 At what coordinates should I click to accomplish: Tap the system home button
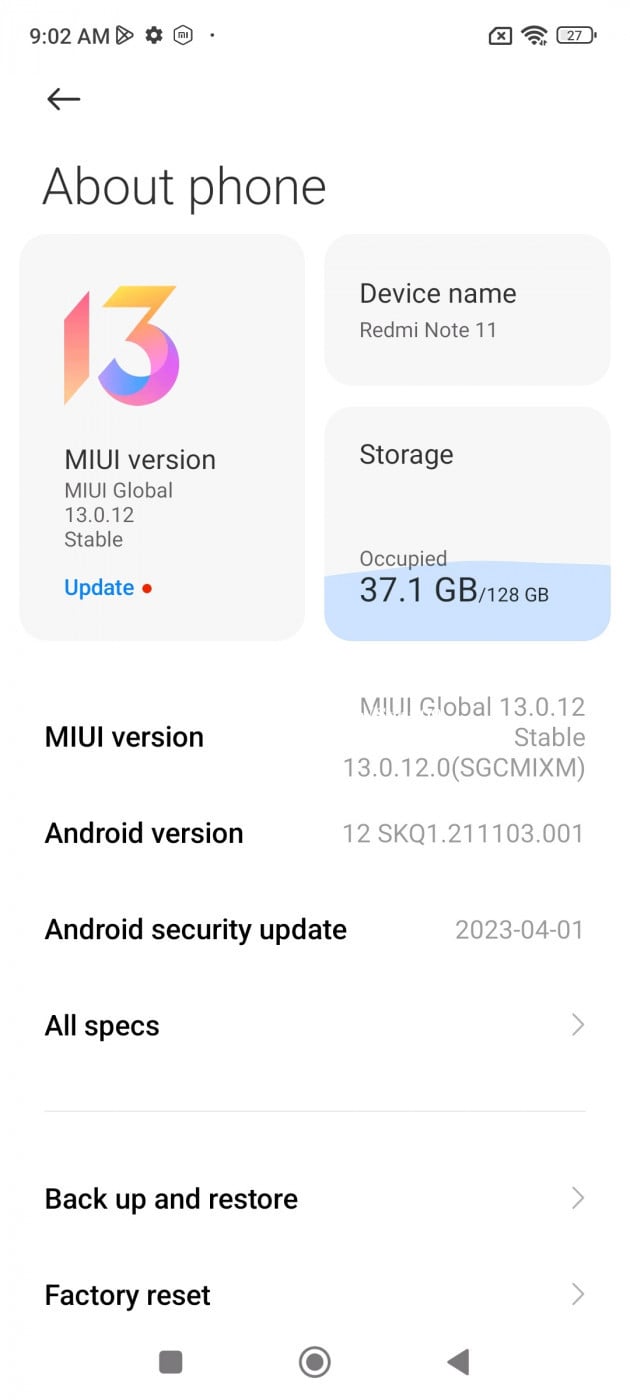click(315, 1361)
